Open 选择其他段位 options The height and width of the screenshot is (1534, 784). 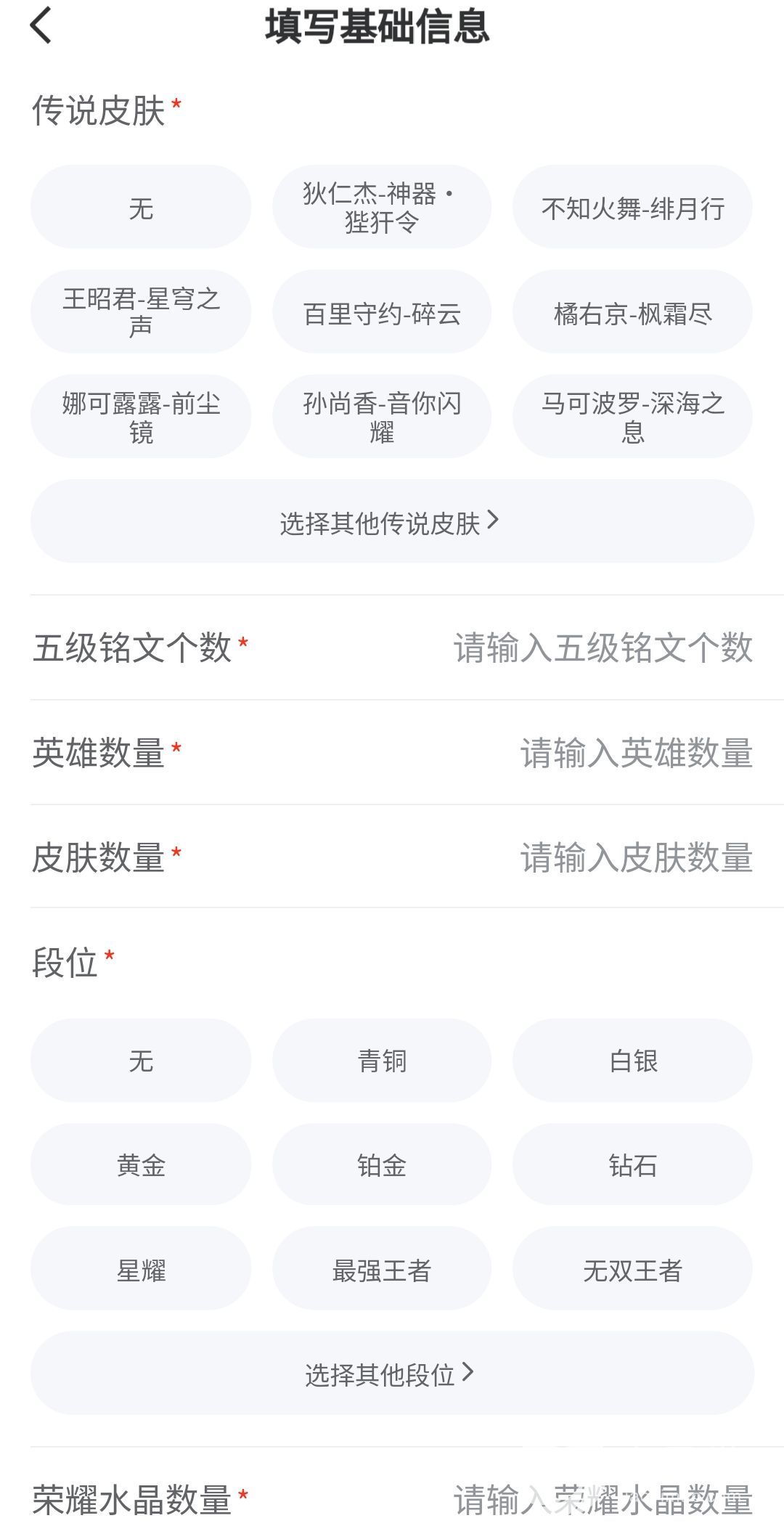[392, 1374]
